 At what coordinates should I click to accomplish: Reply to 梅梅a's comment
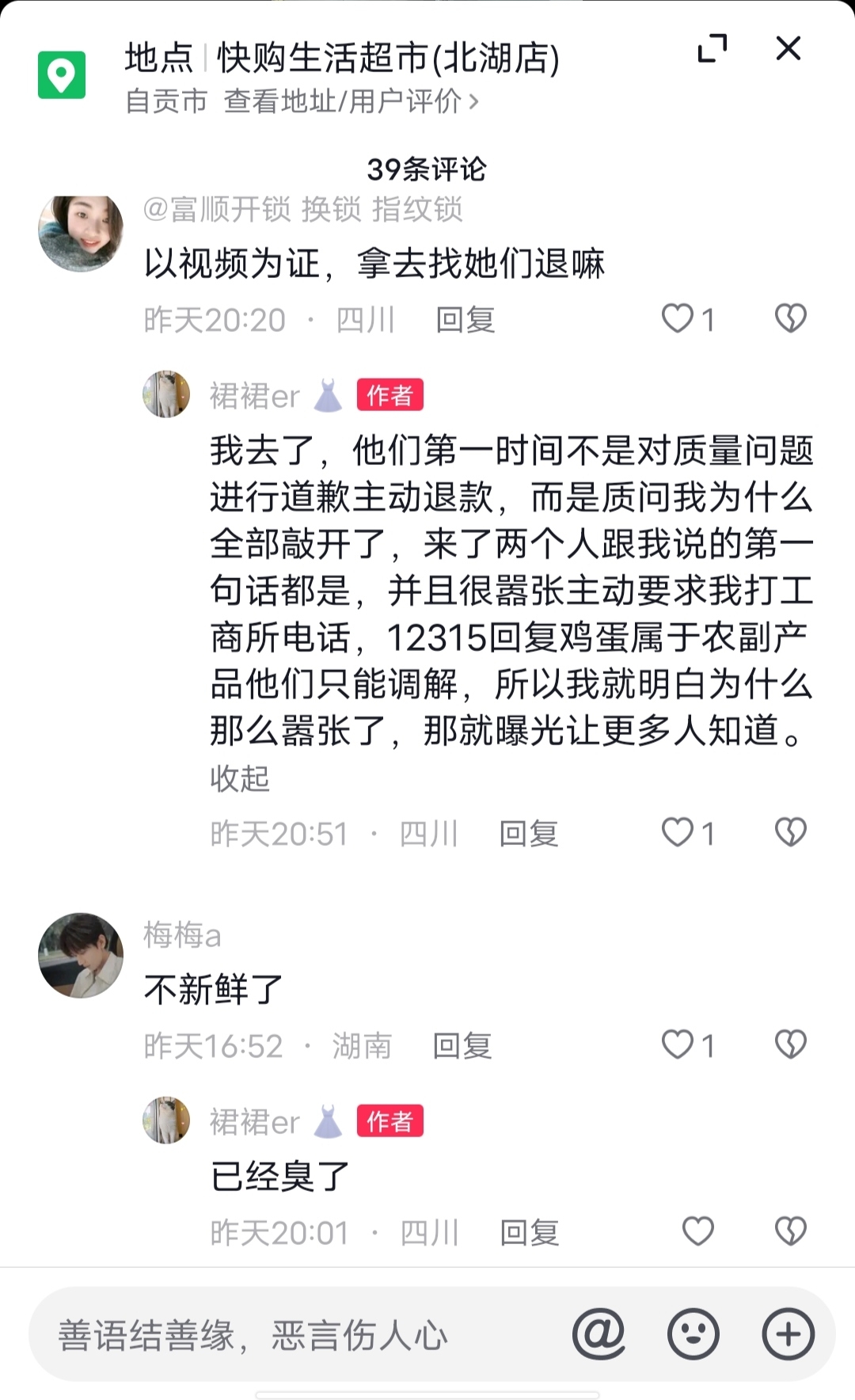[x=462, y=1046]
